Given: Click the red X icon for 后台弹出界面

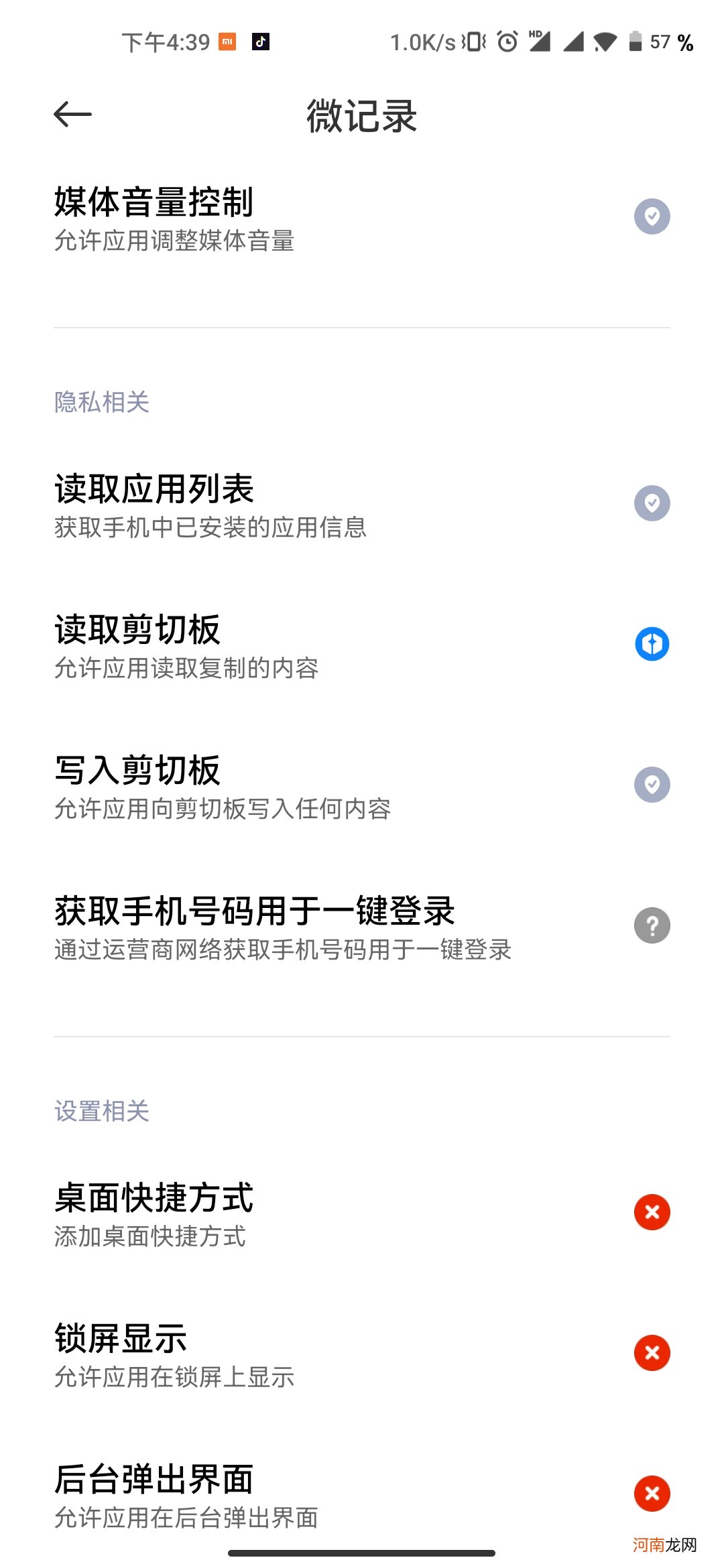Looking at the screenshot, I should [x=651, y=1493].
